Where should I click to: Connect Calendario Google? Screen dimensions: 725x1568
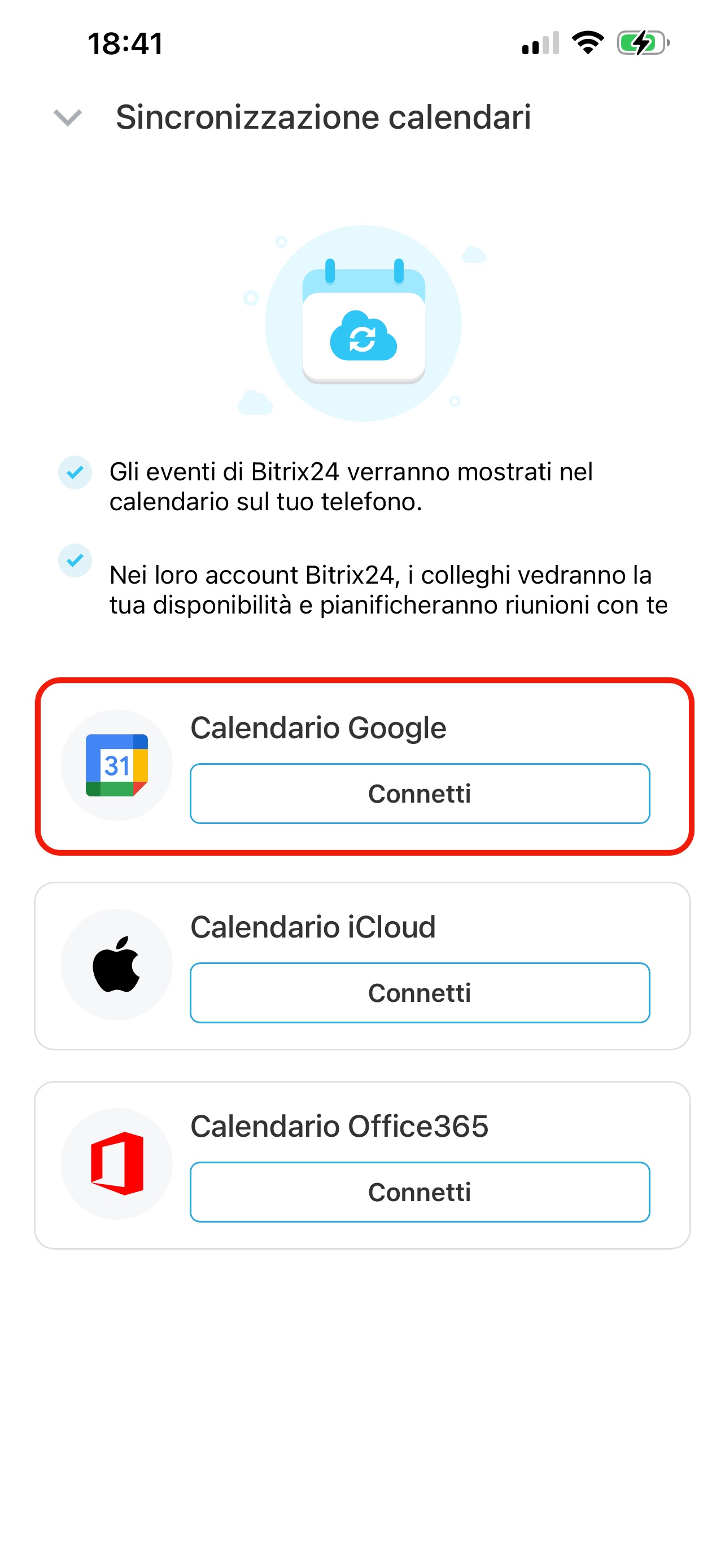[x=420, y=793]
